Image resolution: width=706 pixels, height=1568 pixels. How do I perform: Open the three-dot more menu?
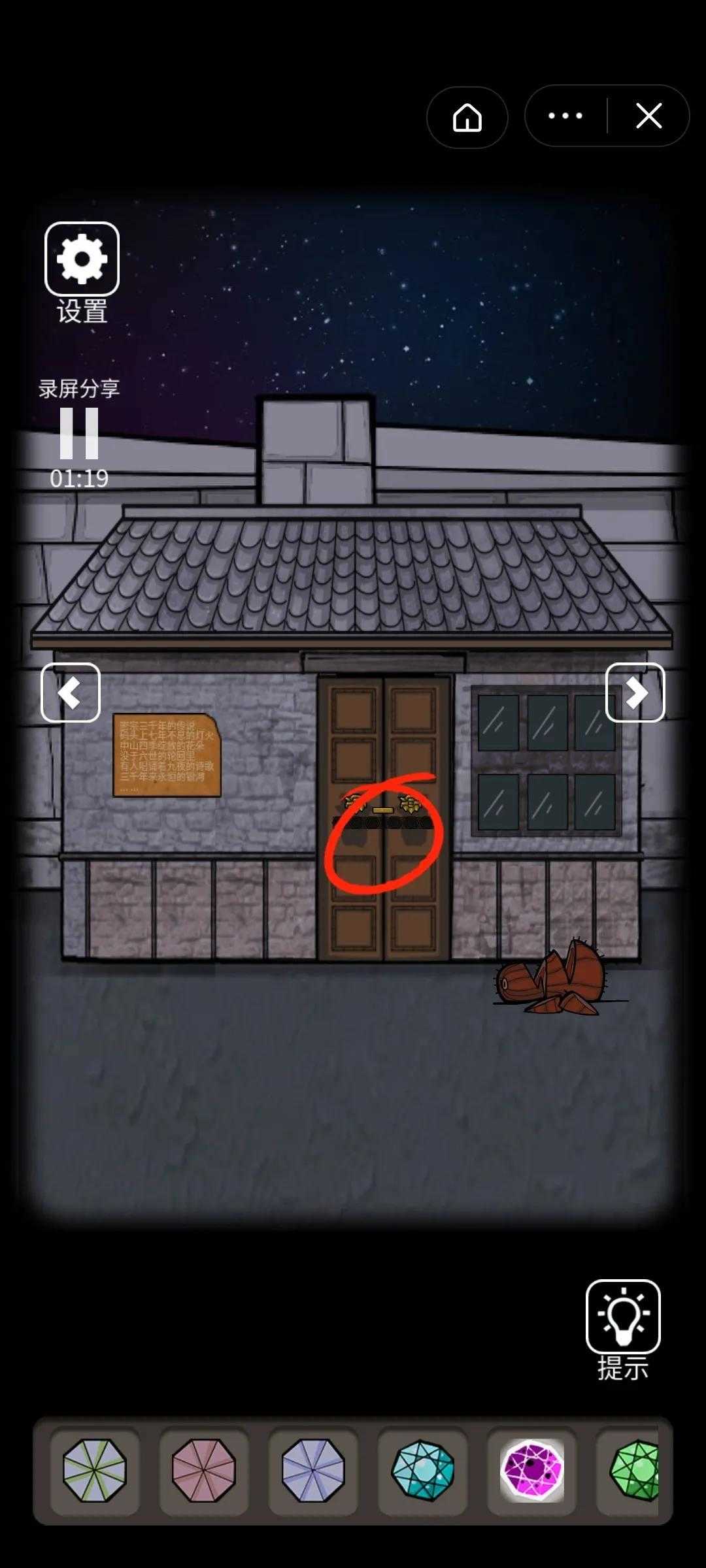(x=565, y=116)
